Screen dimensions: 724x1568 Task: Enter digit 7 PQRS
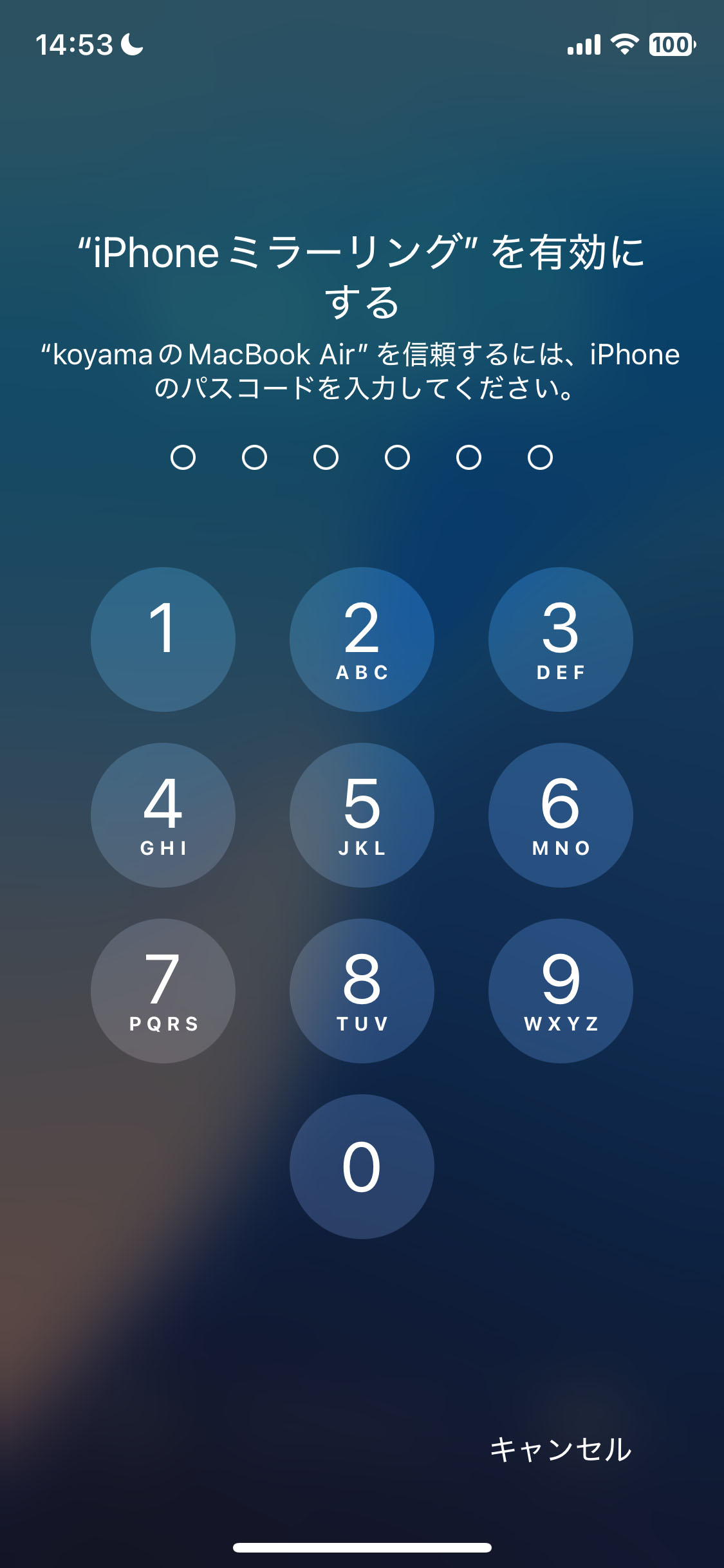click(x=163, y=991)
